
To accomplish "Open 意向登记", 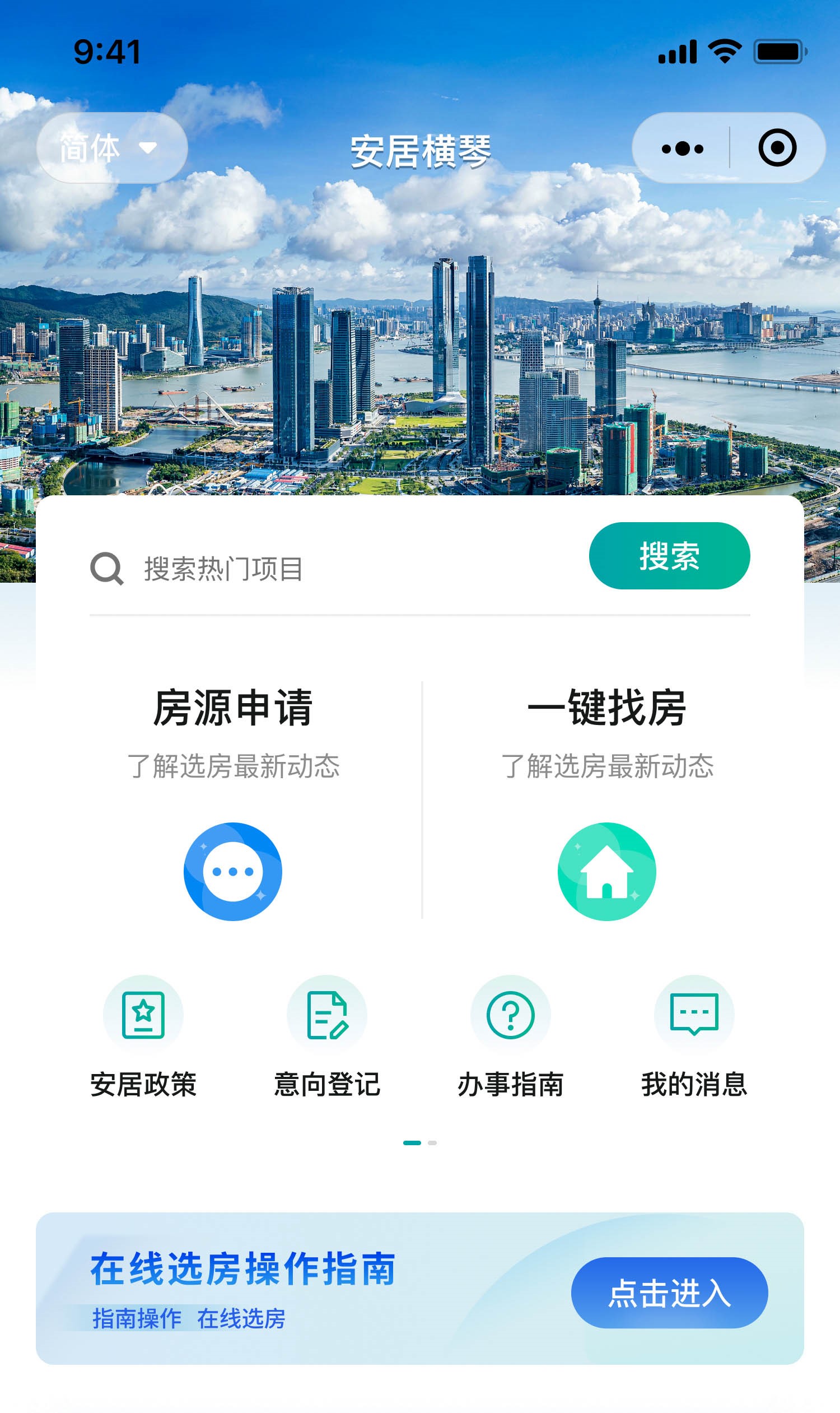I will [326, 1036].
